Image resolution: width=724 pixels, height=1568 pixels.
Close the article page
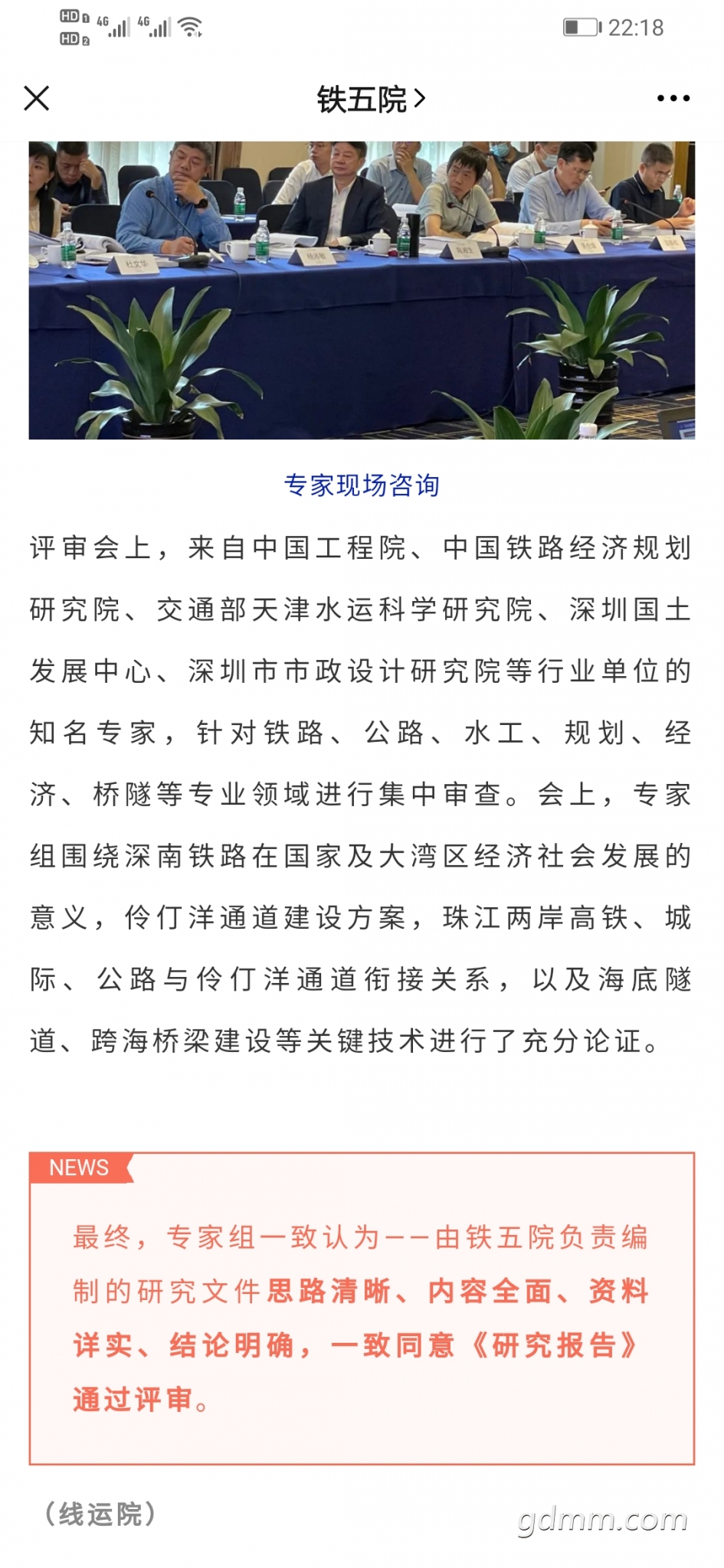click(x=37, y=98)
